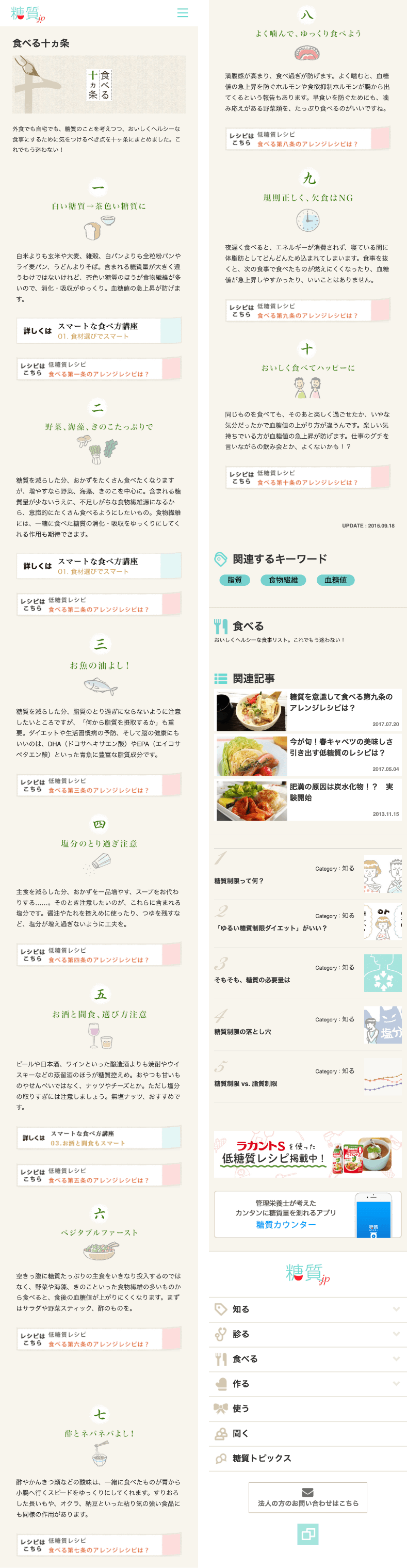Open recipe link for 食べる第十条
Viewport: 407px width, 1568px height.
(x=307, y=477)
